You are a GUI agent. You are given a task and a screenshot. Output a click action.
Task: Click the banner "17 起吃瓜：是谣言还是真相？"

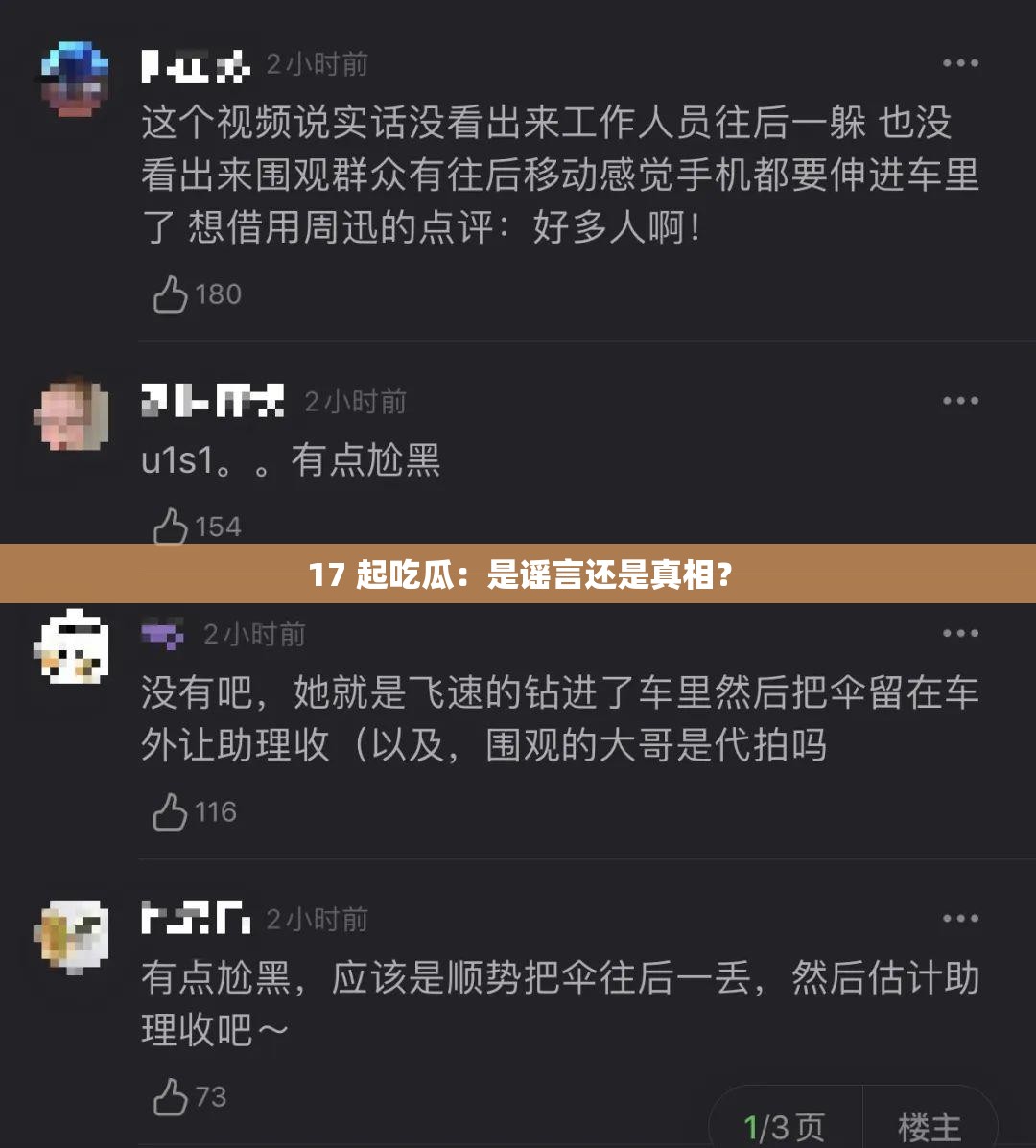pos(518,574)
